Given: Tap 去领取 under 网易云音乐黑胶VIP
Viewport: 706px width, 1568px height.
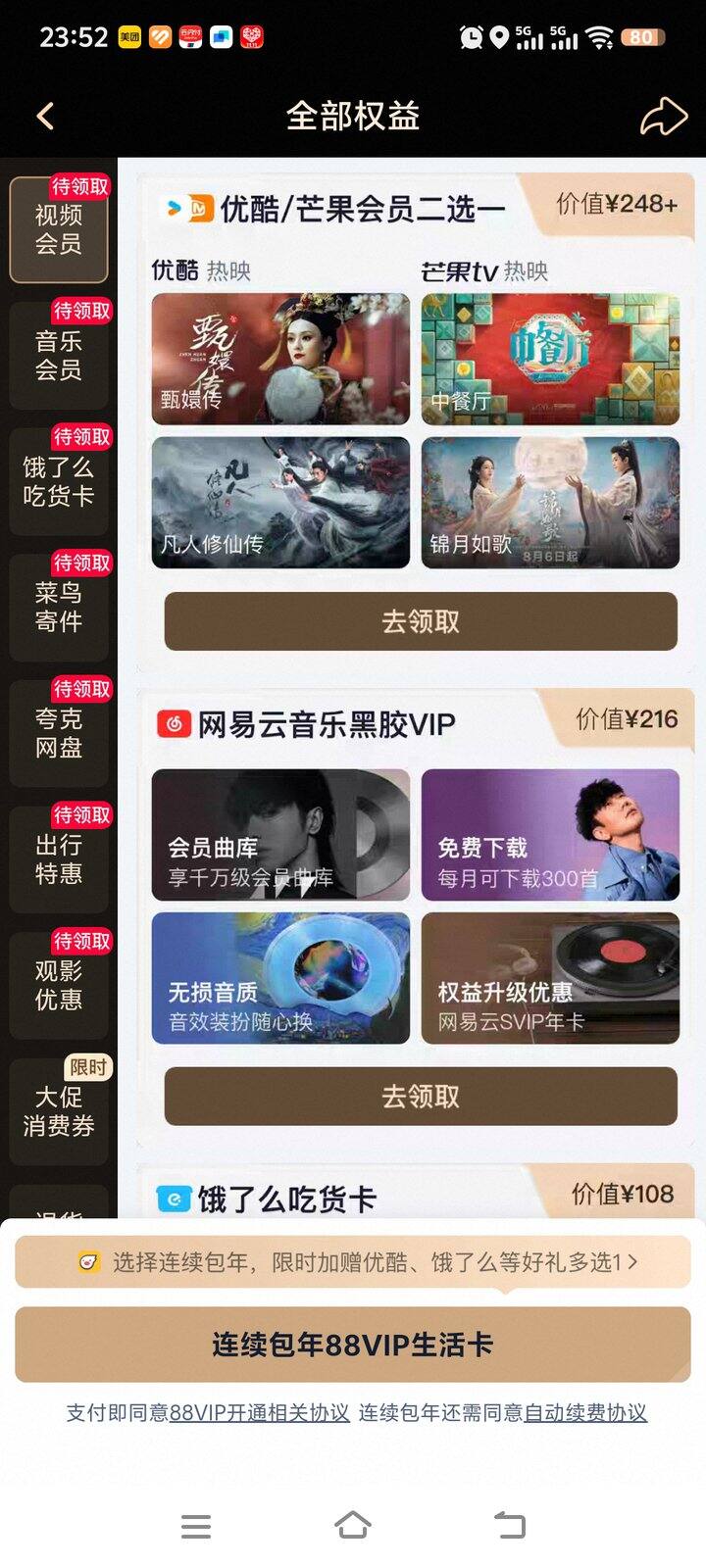Looking at the screenshot, I should point(420,1097).
